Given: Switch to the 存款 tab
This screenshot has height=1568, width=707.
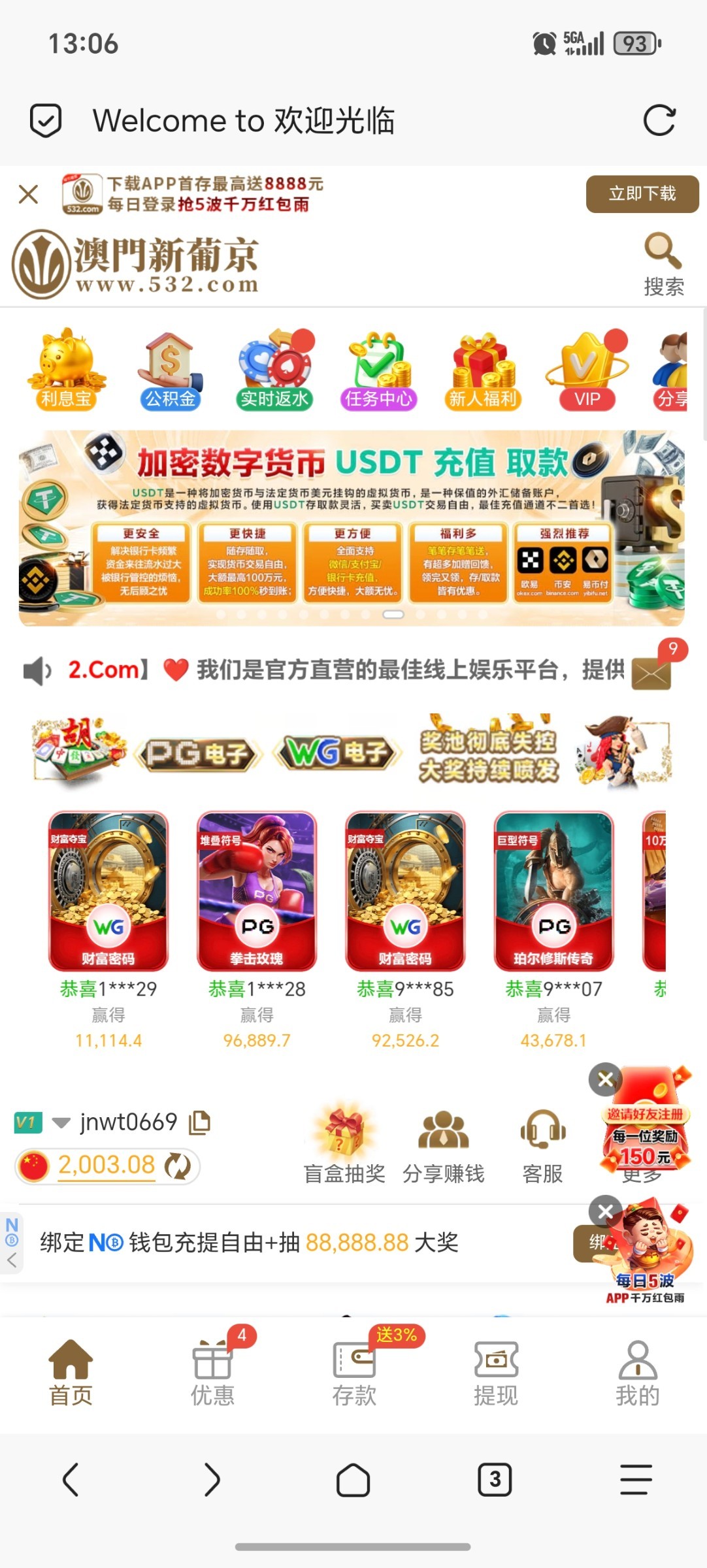Looking at the screenshot, I should point(354,1372).
